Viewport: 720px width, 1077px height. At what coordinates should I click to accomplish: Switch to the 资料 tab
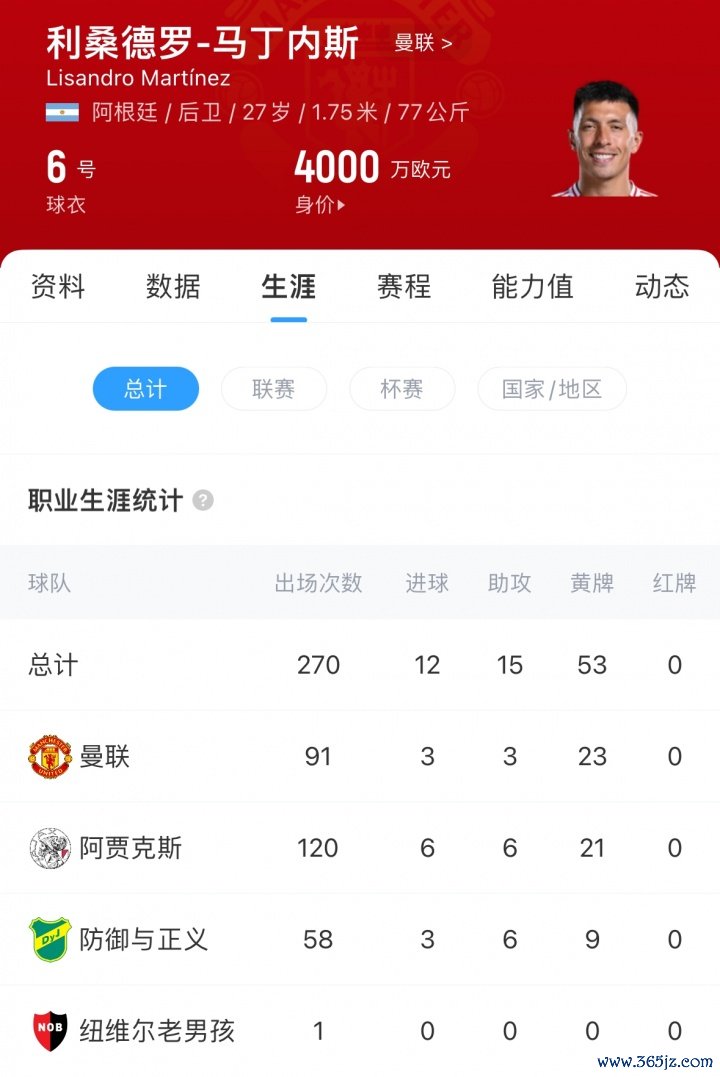tap(58, 287)
